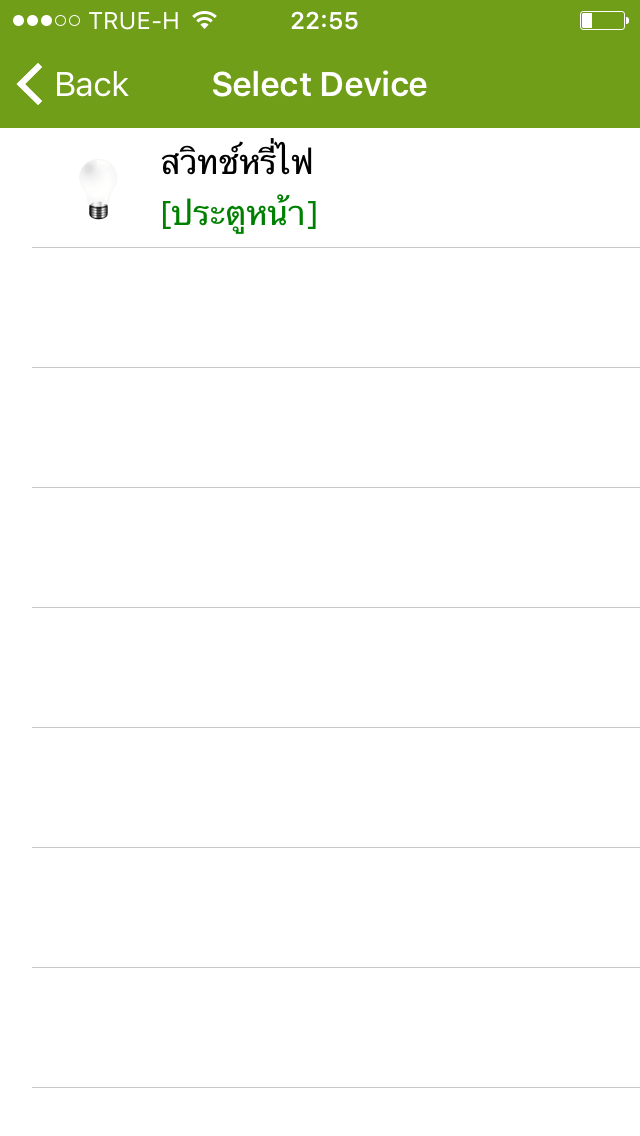Image resolution: width=640 pixels, height=1136 pixels.
Task: Select the สวิทช์หรี่ไฟ device row
Action: tap(320, 188)
